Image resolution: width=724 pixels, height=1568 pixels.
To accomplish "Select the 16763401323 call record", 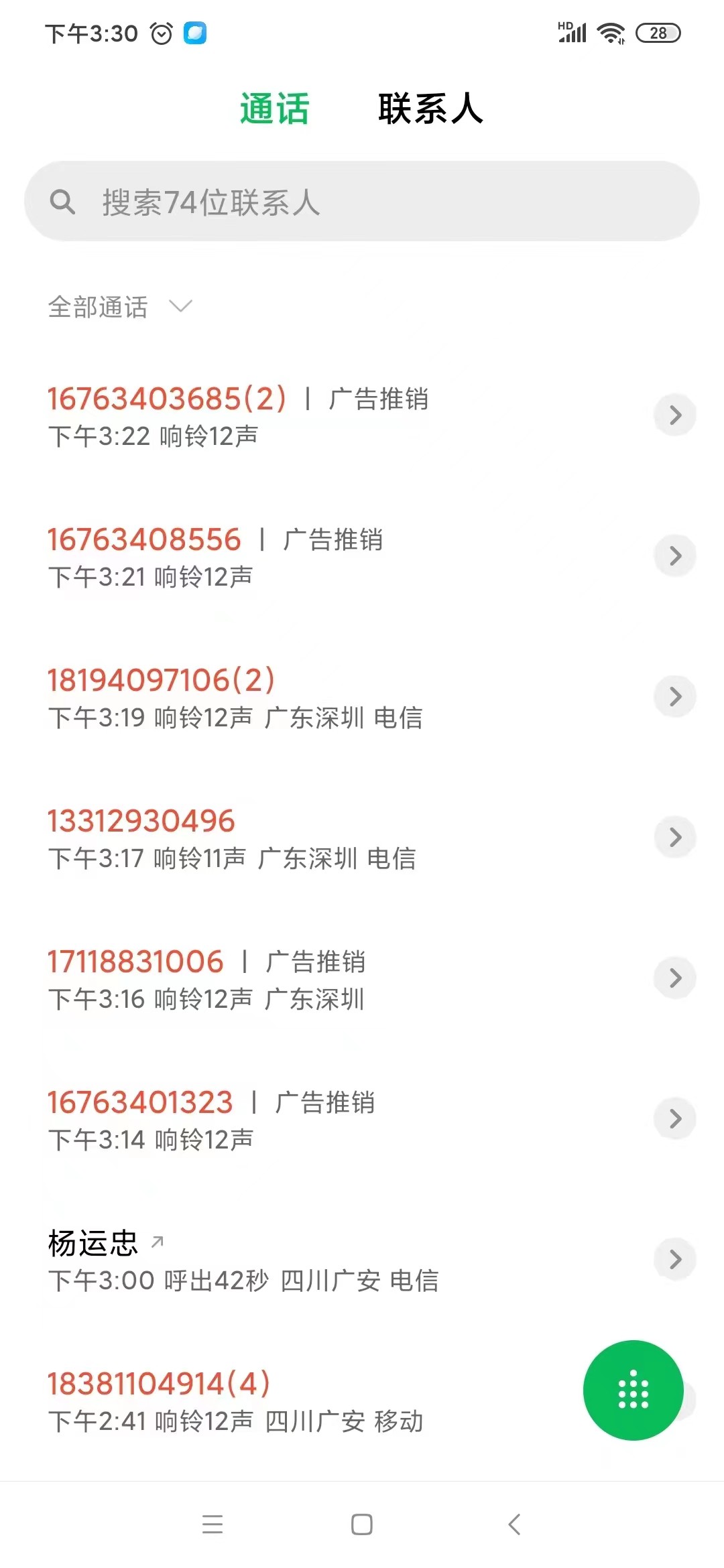I will coord(268,1119).
